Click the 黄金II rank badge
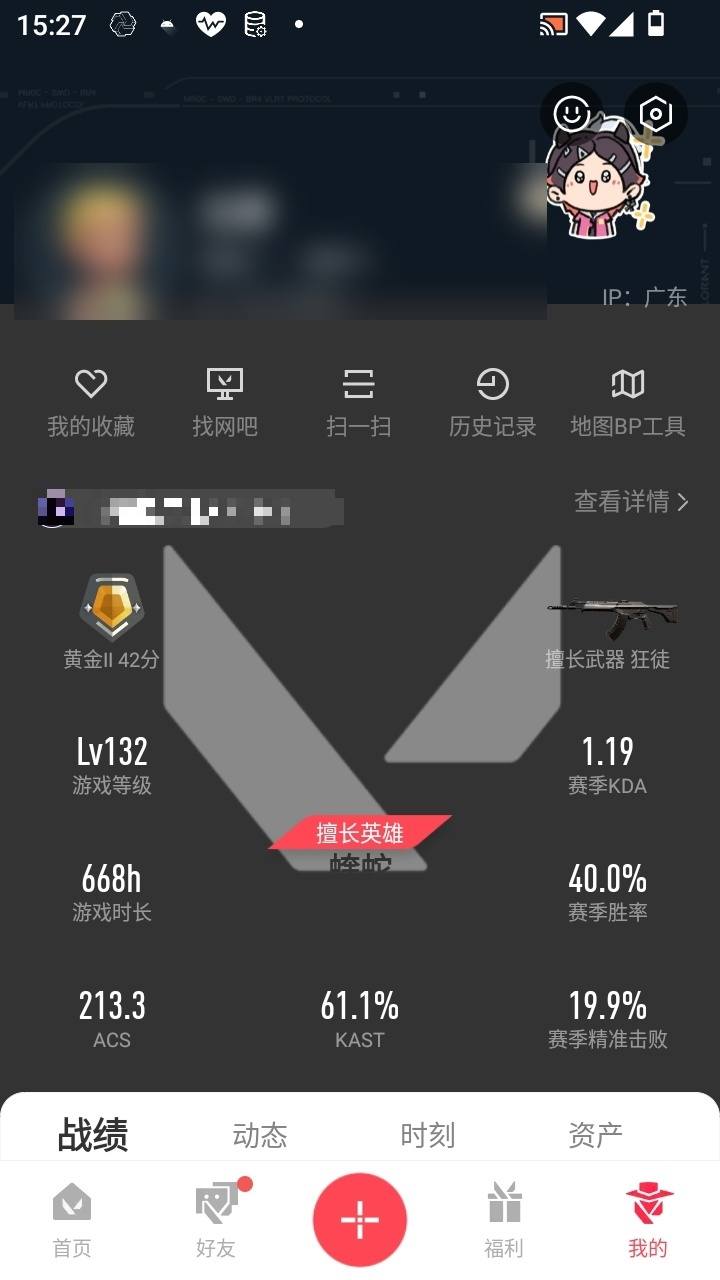Screen dimensions: 720x1280 tap(110, 605)
